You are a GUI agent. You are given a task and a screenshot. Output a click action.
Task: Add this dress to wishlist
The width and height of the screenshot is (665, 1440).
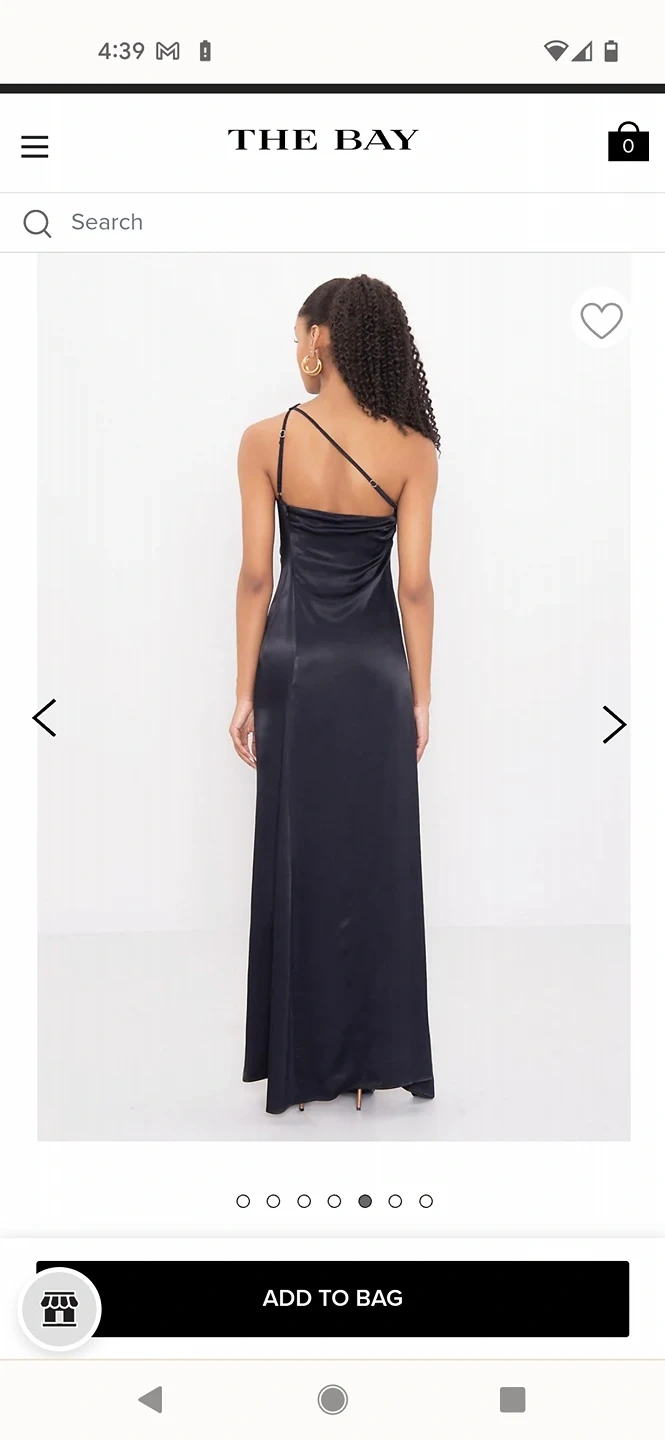(601, 320)
